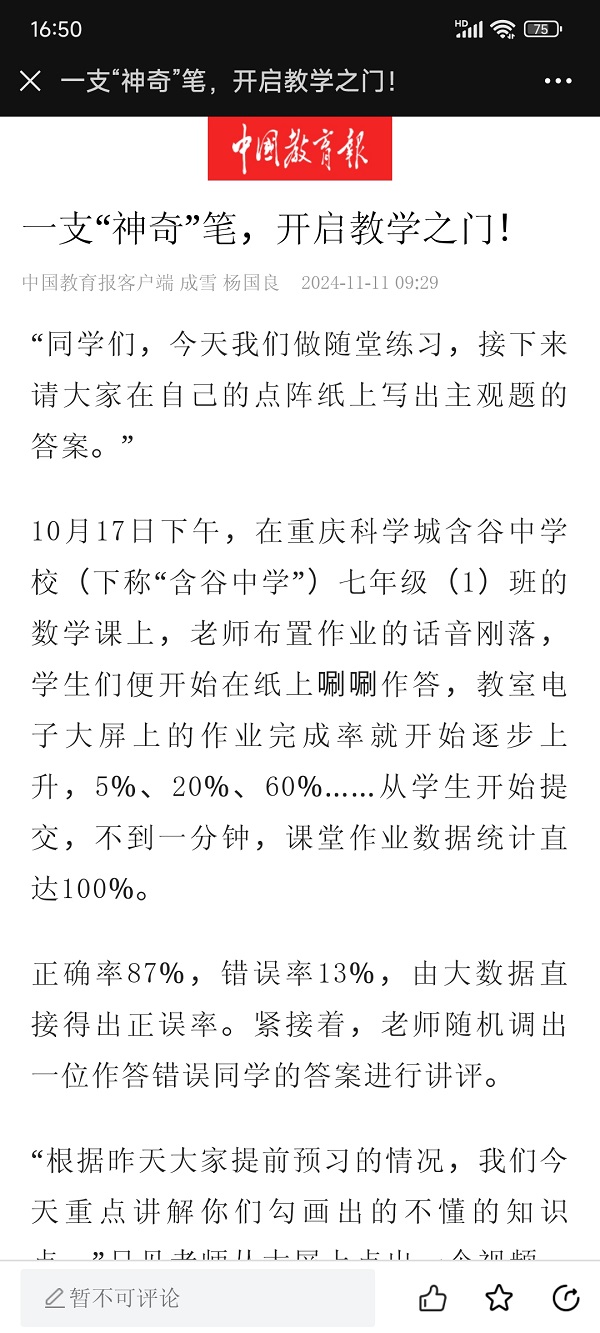
Task: Bookmark the article with the star
Action: coord(499,1298)
